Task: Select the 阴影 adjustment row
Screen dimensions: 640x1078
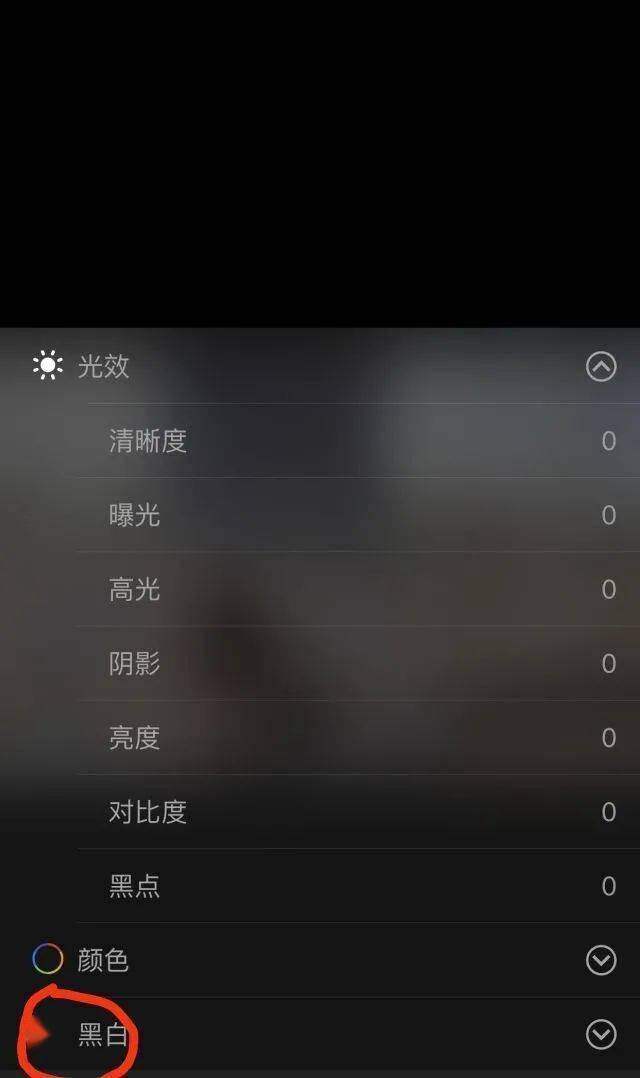Action: pyautogui.click(x=135, y=663)
